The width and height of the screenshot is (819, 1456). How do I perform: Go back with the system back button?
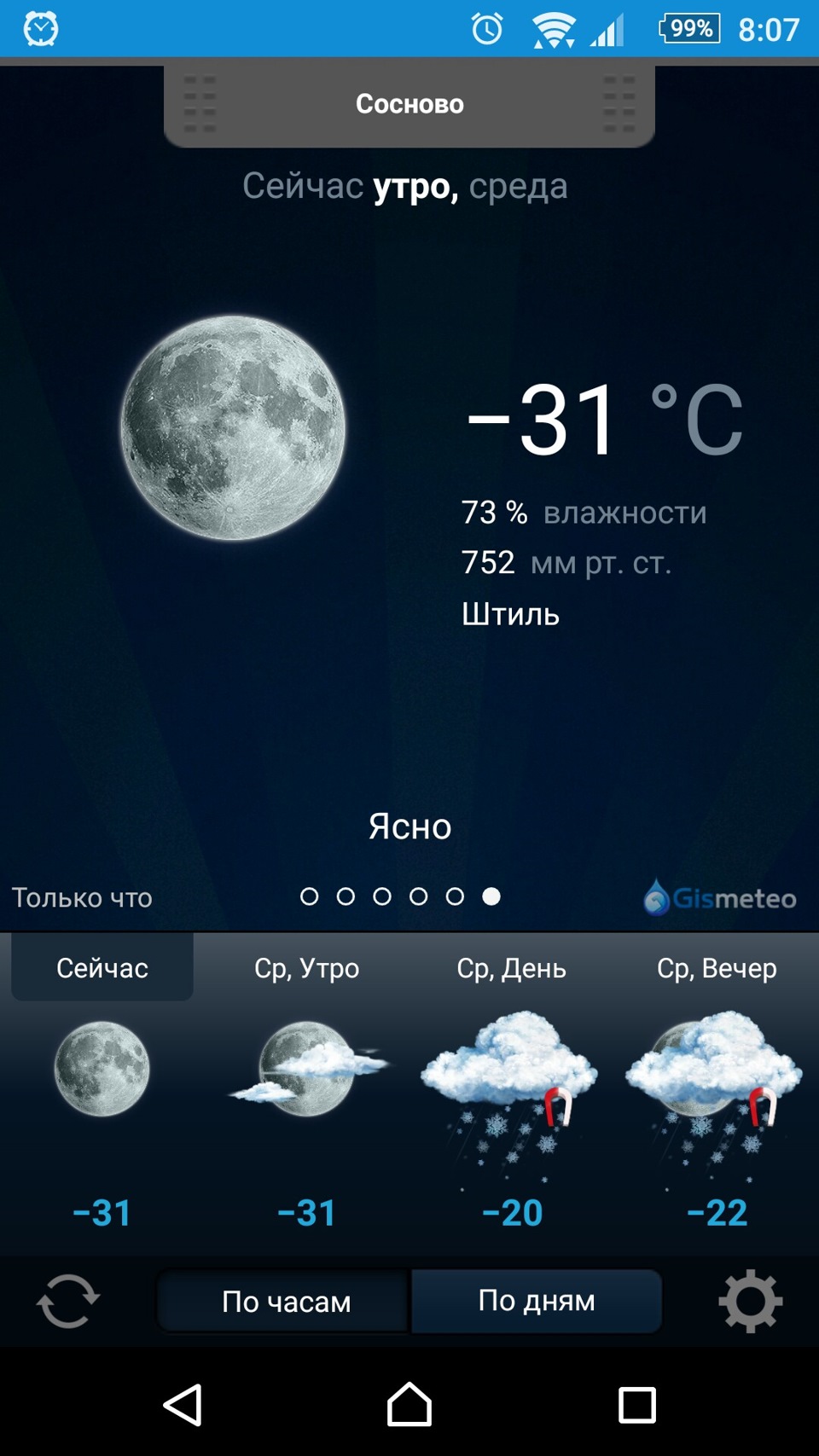pyautogui.click(x=183, y=1405)
